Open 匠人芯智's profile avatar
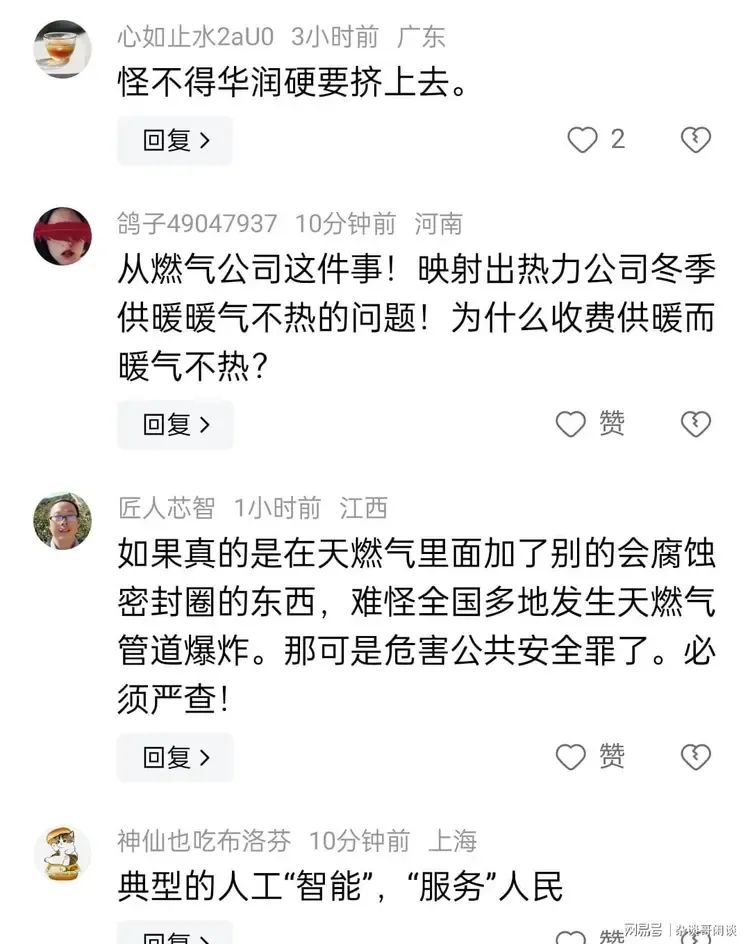The width and height of the screenshot is (750, 944). point(62,520)
